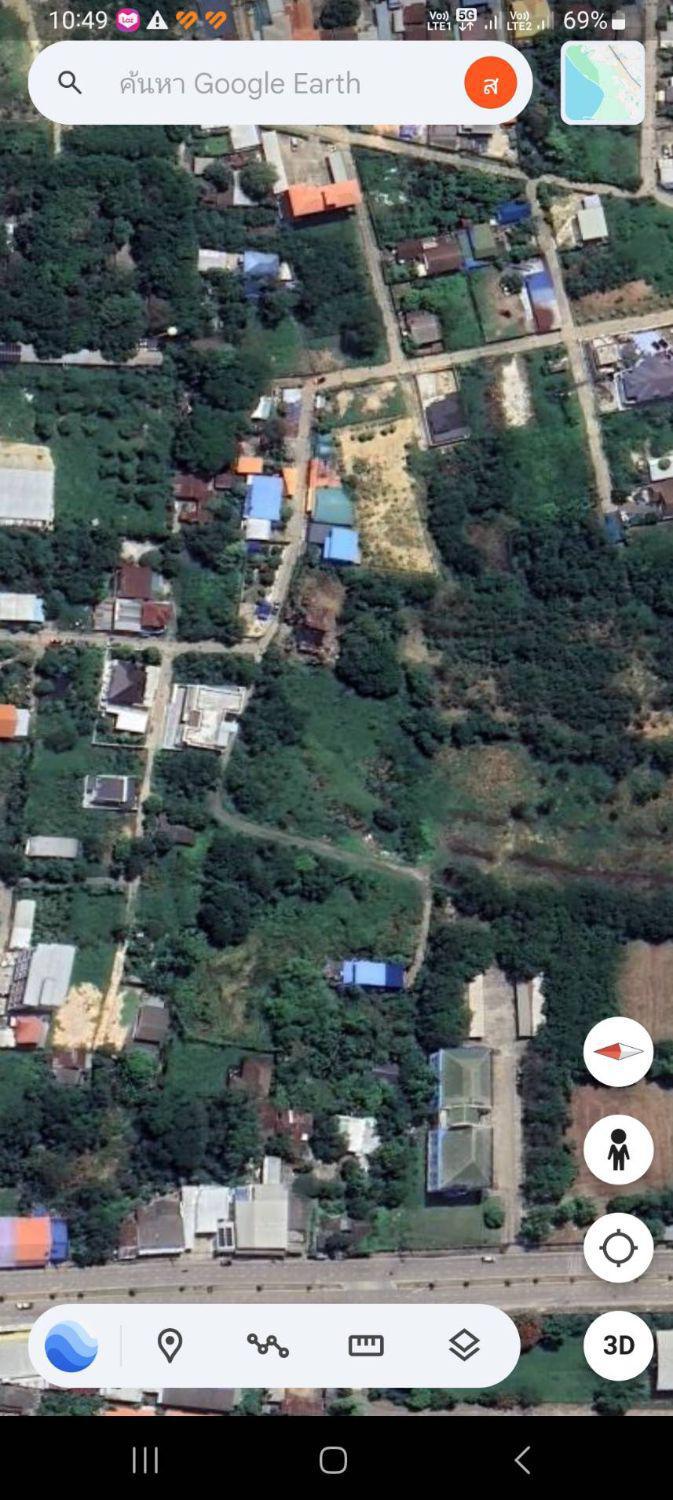Viewport: 673px width, 1500px height.
Task: Reset orientation with the compass button
Action: click(618, 1051)
